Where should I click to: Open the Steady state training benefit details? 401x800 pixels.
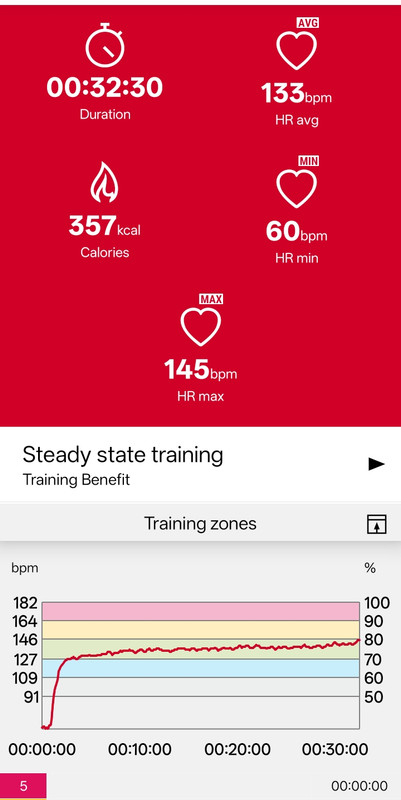click(200, 464)
